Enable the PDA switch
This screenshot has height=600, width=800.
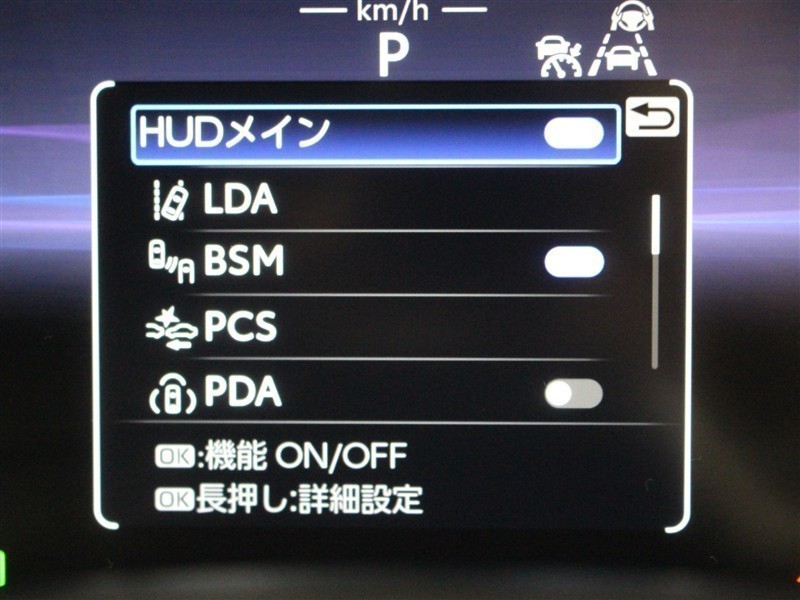(574, 394)
